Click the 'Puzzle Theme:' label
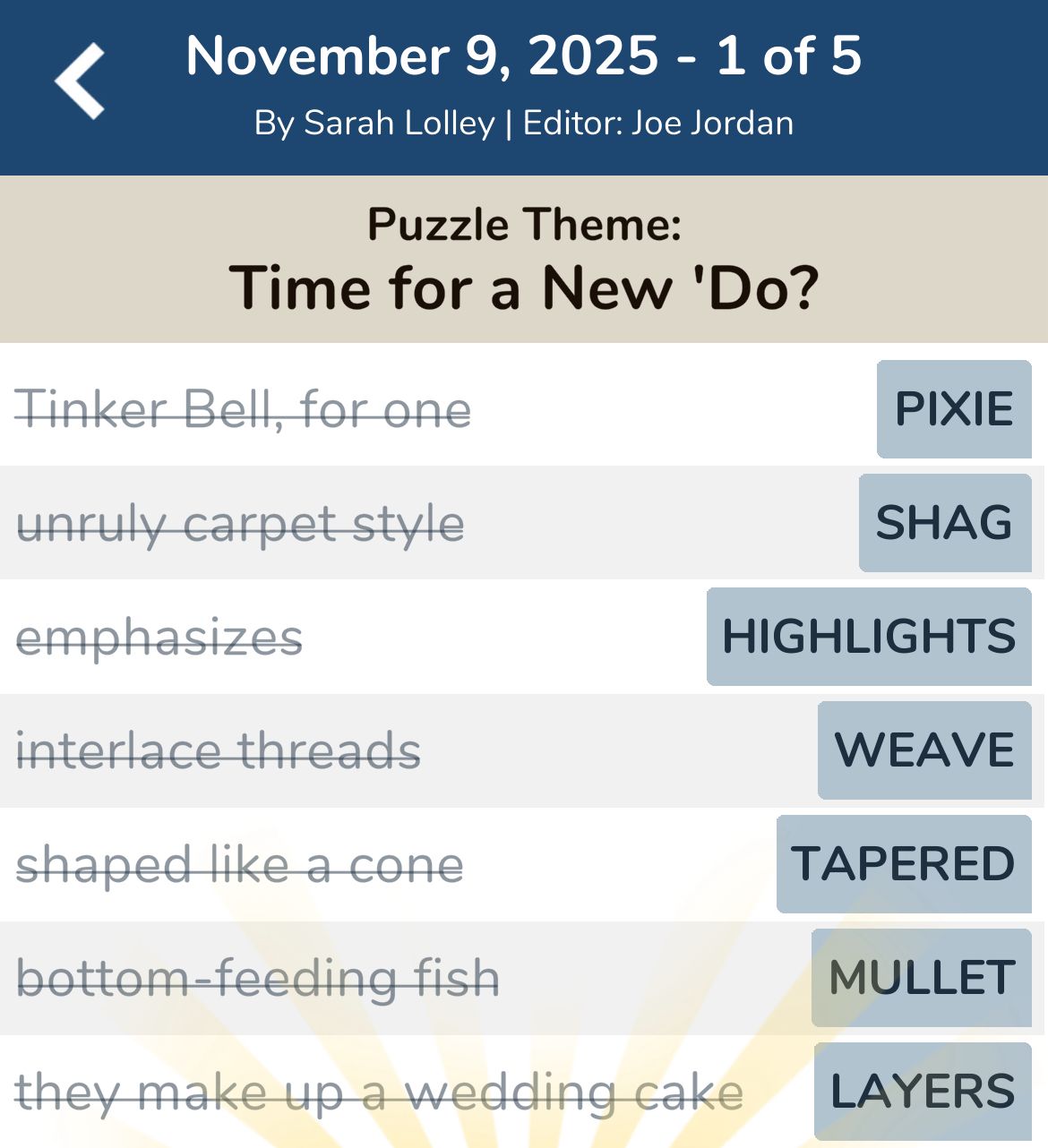Screen dimensions: 1048x1148 click(524, 224)
